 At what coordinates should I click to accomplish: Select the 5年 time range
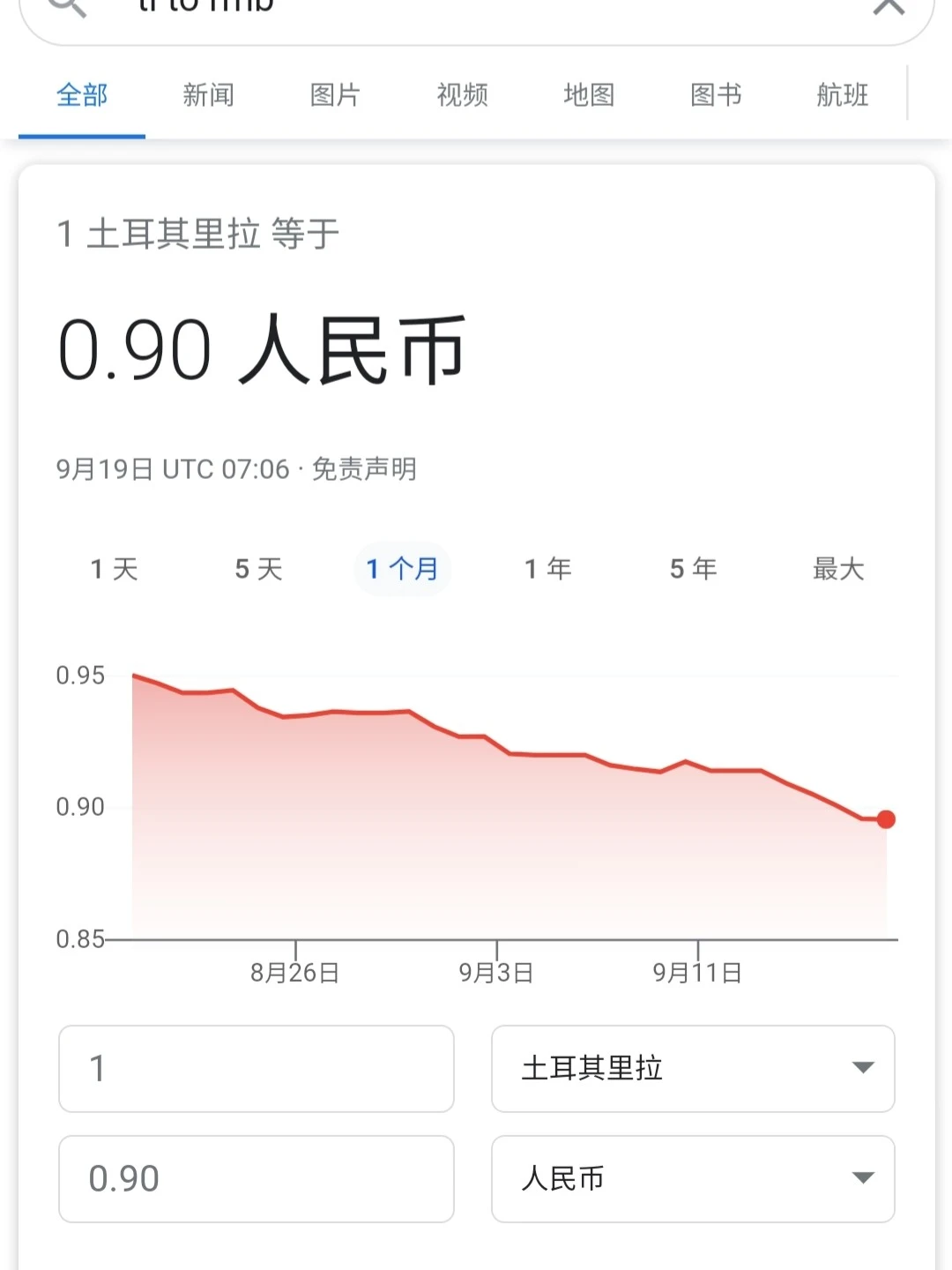[x=693, y=569]
